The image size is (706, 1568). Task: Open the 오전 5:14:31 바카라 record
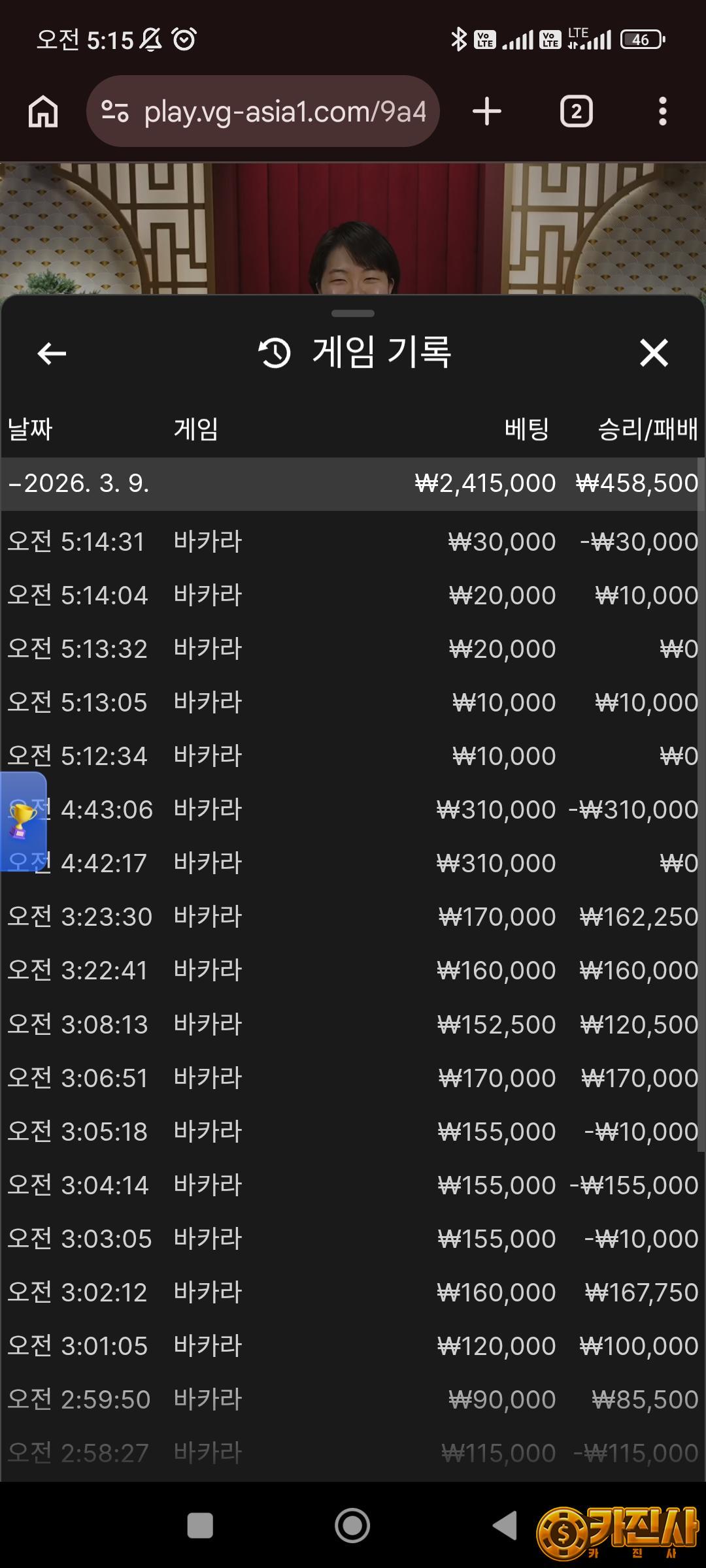[353, 542]
